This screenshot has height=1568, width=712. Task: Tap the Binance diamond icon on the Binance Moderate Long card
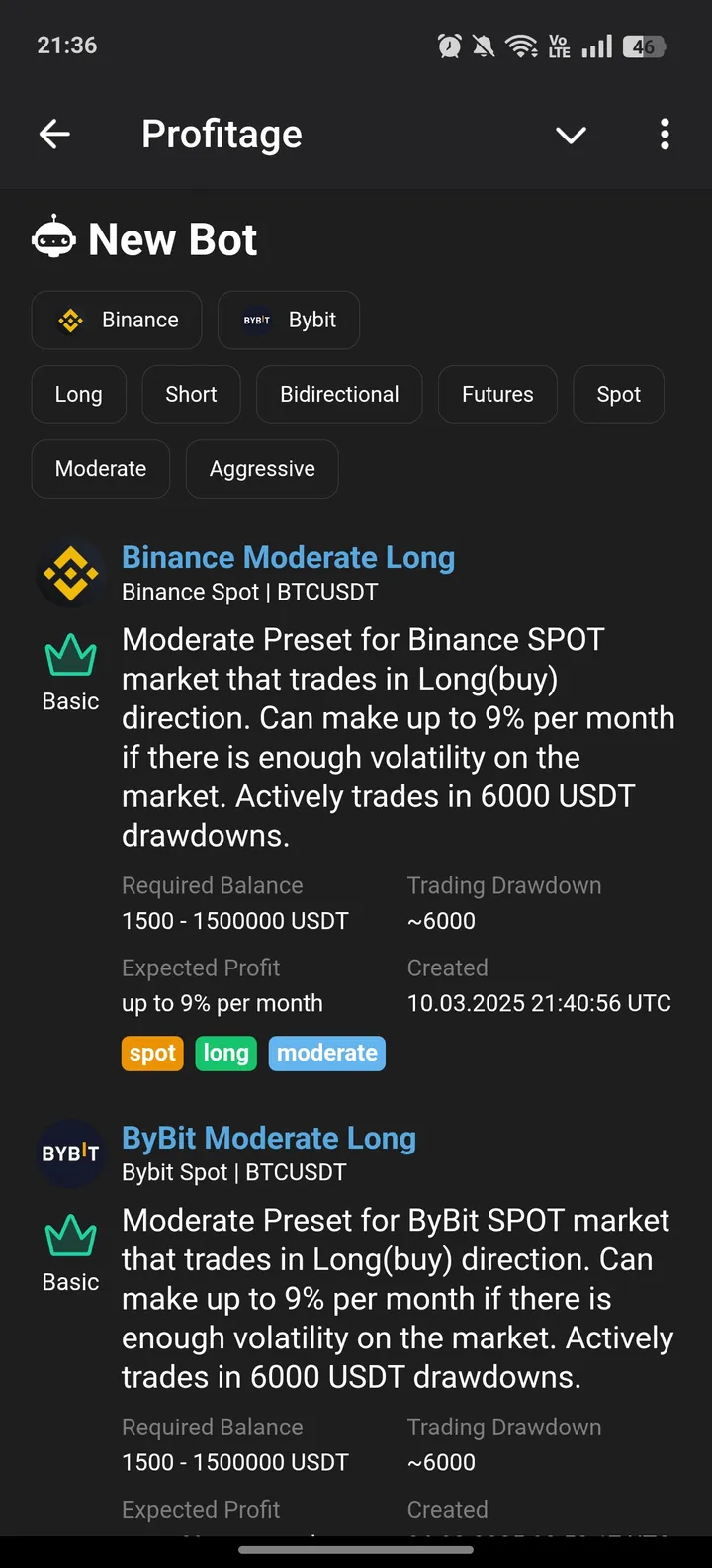click(70, 573)
